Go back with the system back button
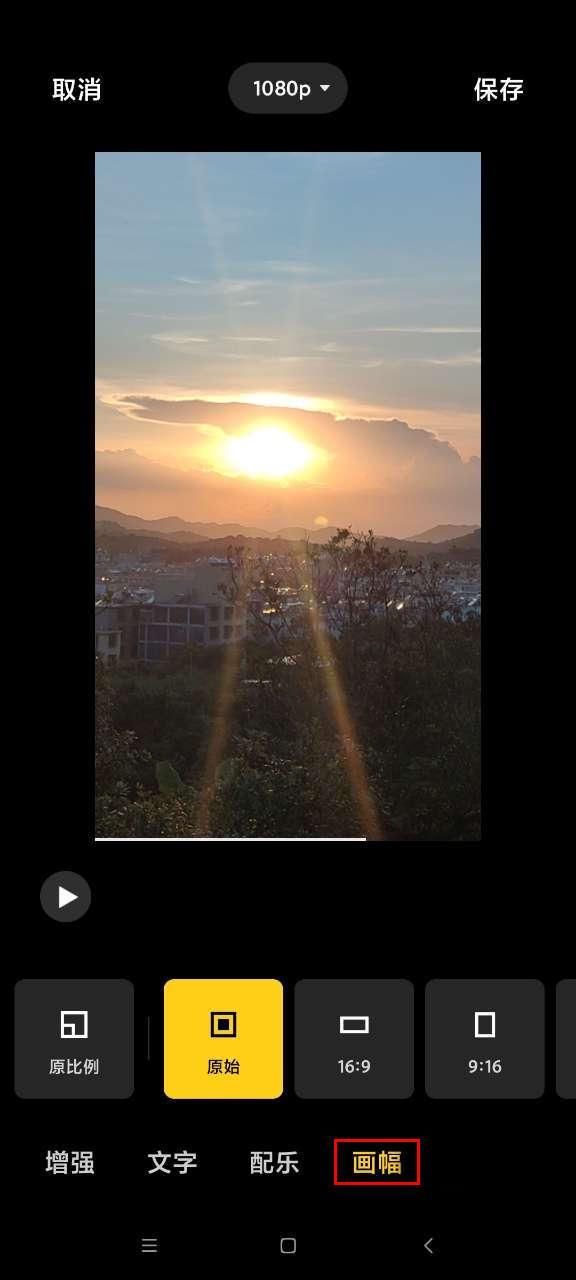Screen dimensions: 576x1280 428,1245
